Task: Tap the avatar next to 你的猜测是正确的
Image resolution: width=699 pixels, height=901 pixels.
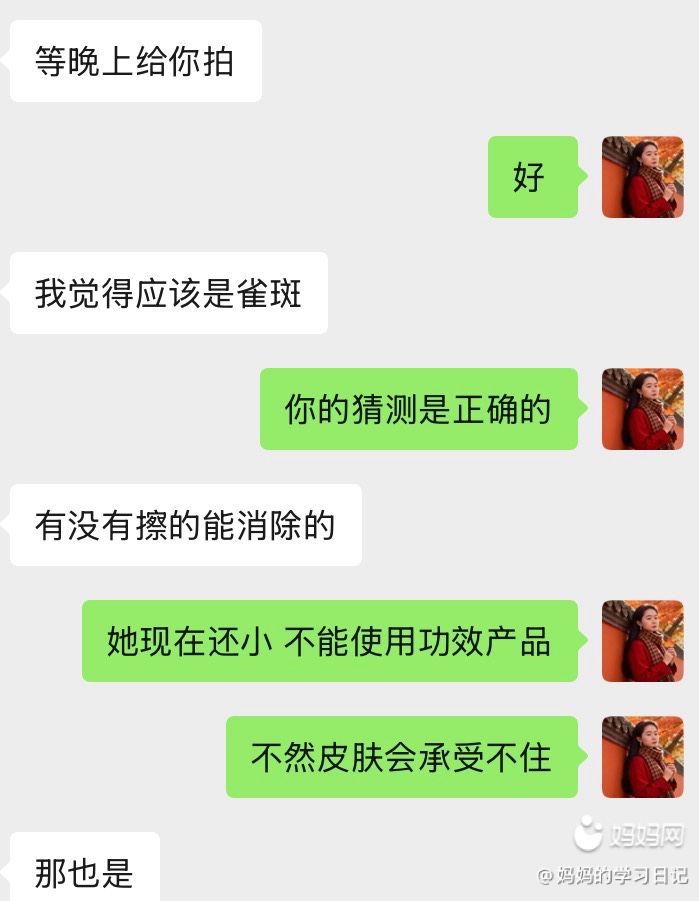Action: (x=642, y=409)
